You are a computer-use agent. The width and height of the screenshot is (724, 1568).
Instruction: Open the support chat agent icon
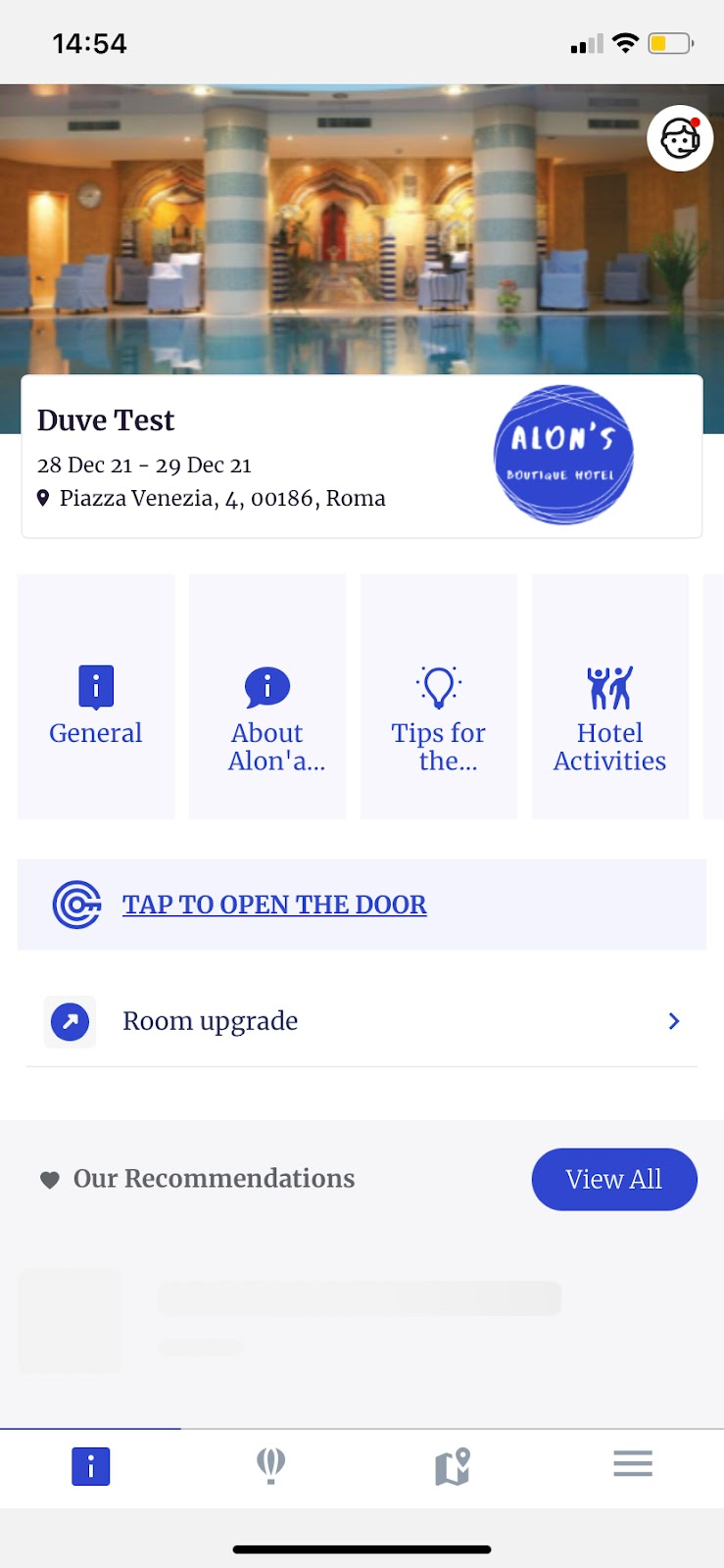[680, 138]
